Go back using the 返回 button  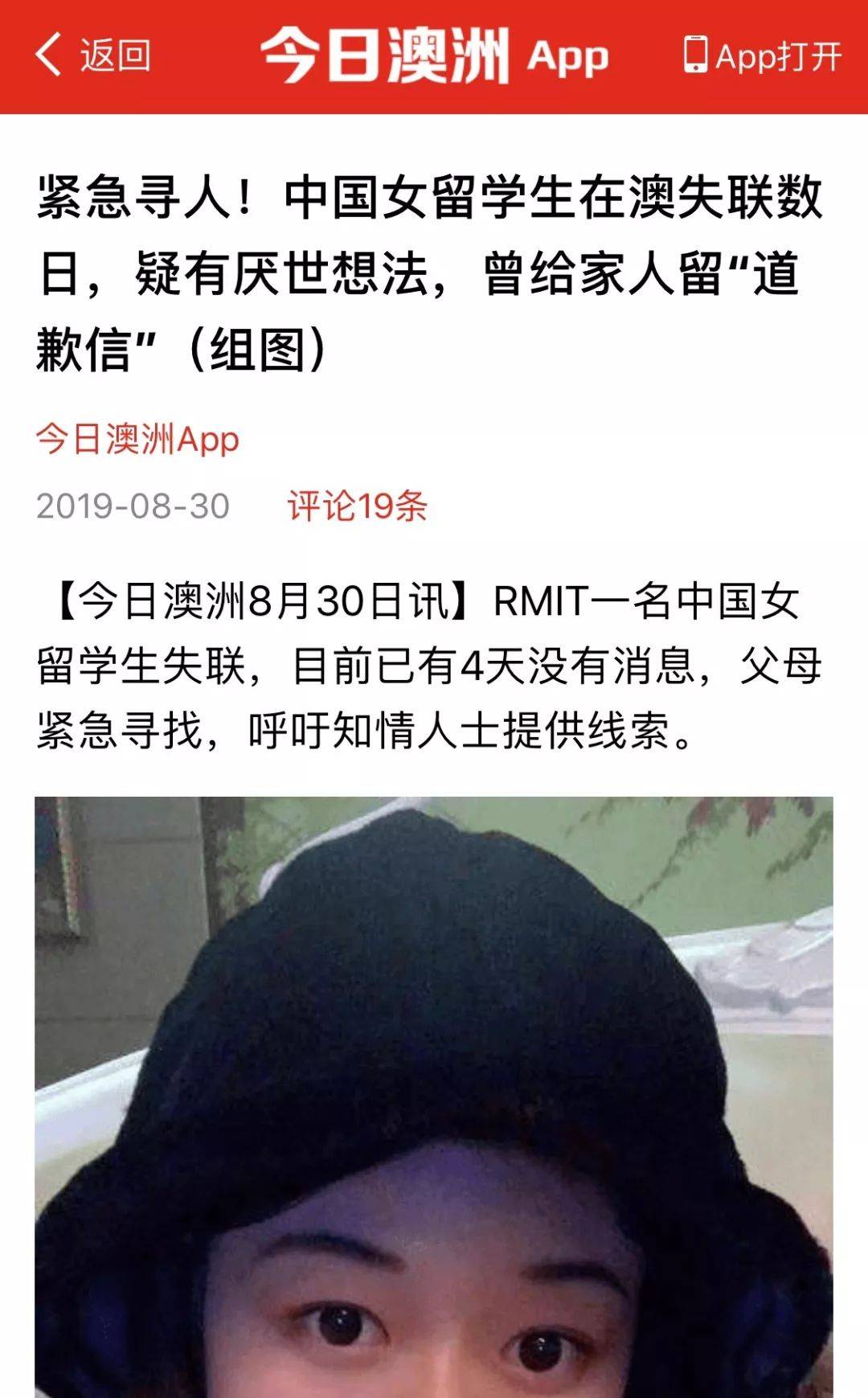[x=92, y=56]
